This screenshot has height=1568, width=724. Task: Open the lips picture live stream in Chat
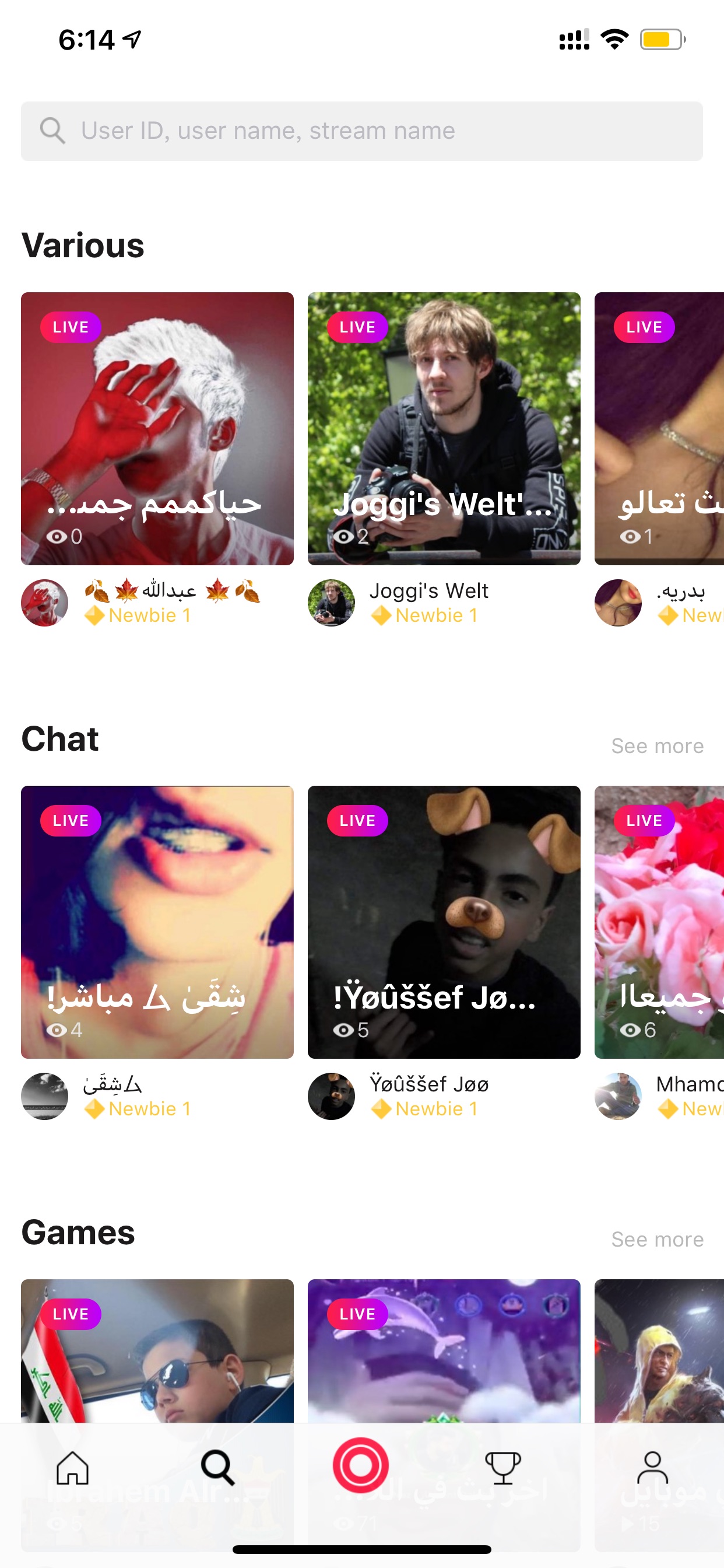[157, 922]
